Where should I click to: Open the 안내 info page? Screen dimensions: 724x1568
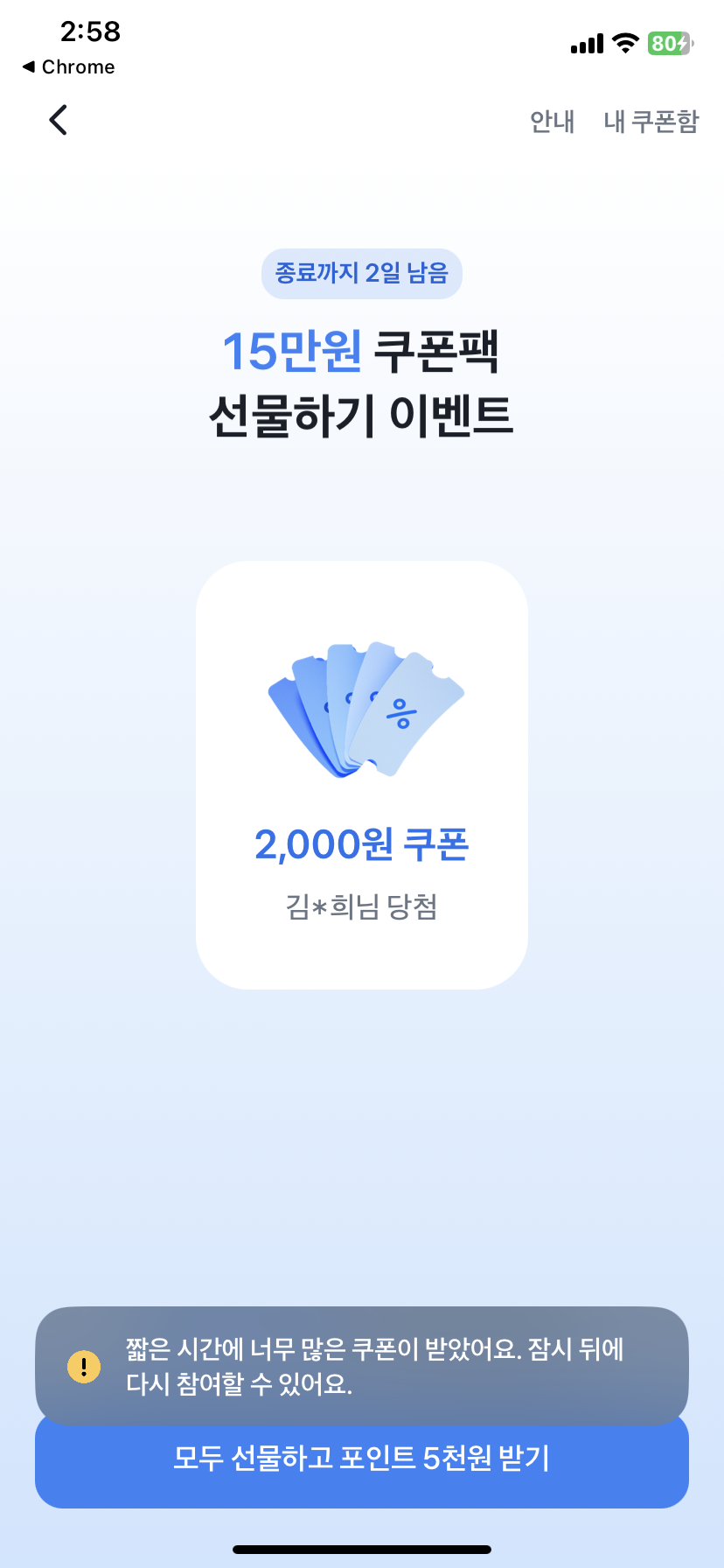(x=552, y=121)
